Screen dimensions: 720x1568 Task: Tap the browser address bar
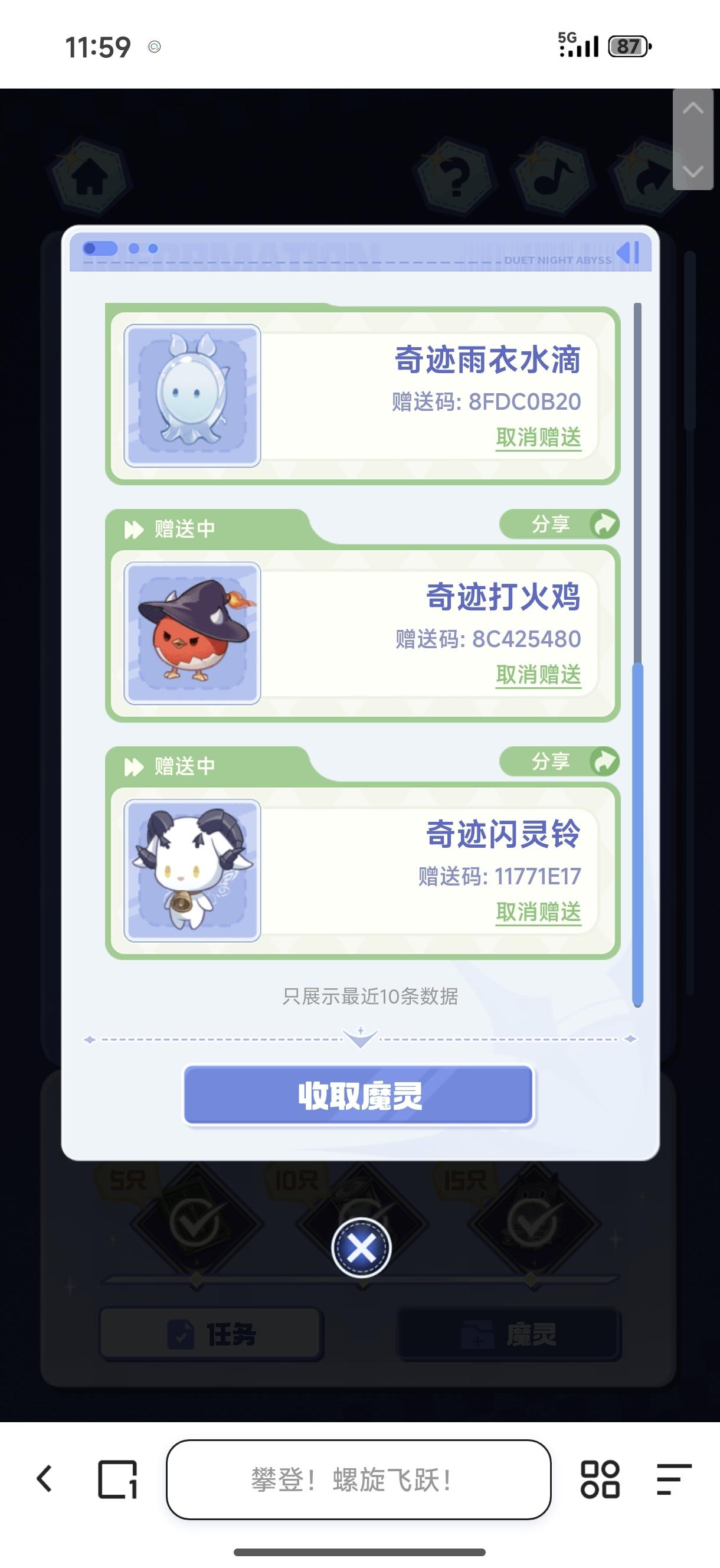pos(358,1479)
